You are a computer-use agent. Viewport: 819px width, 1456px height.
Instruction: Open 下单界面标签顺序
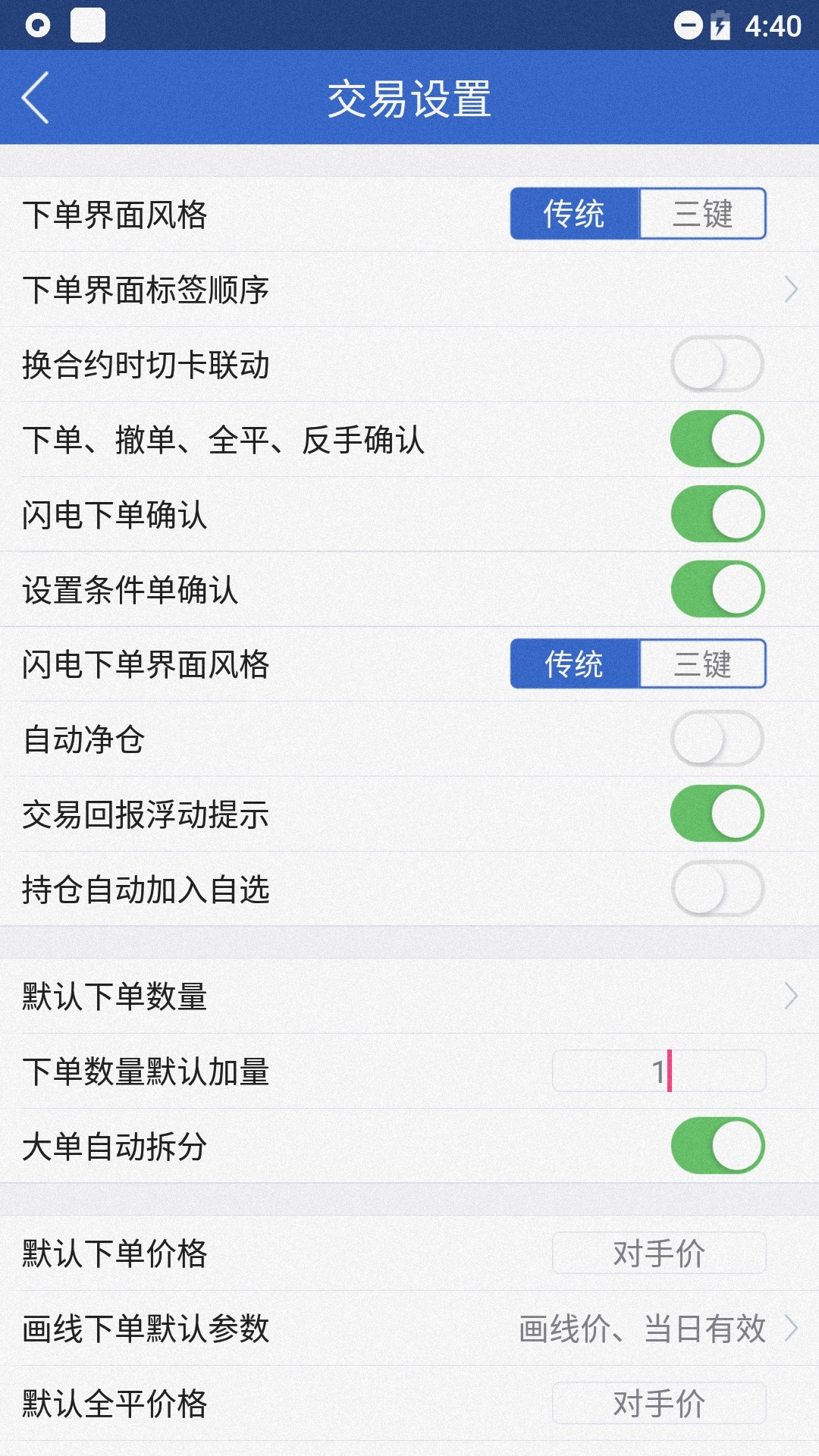(409, 289)
